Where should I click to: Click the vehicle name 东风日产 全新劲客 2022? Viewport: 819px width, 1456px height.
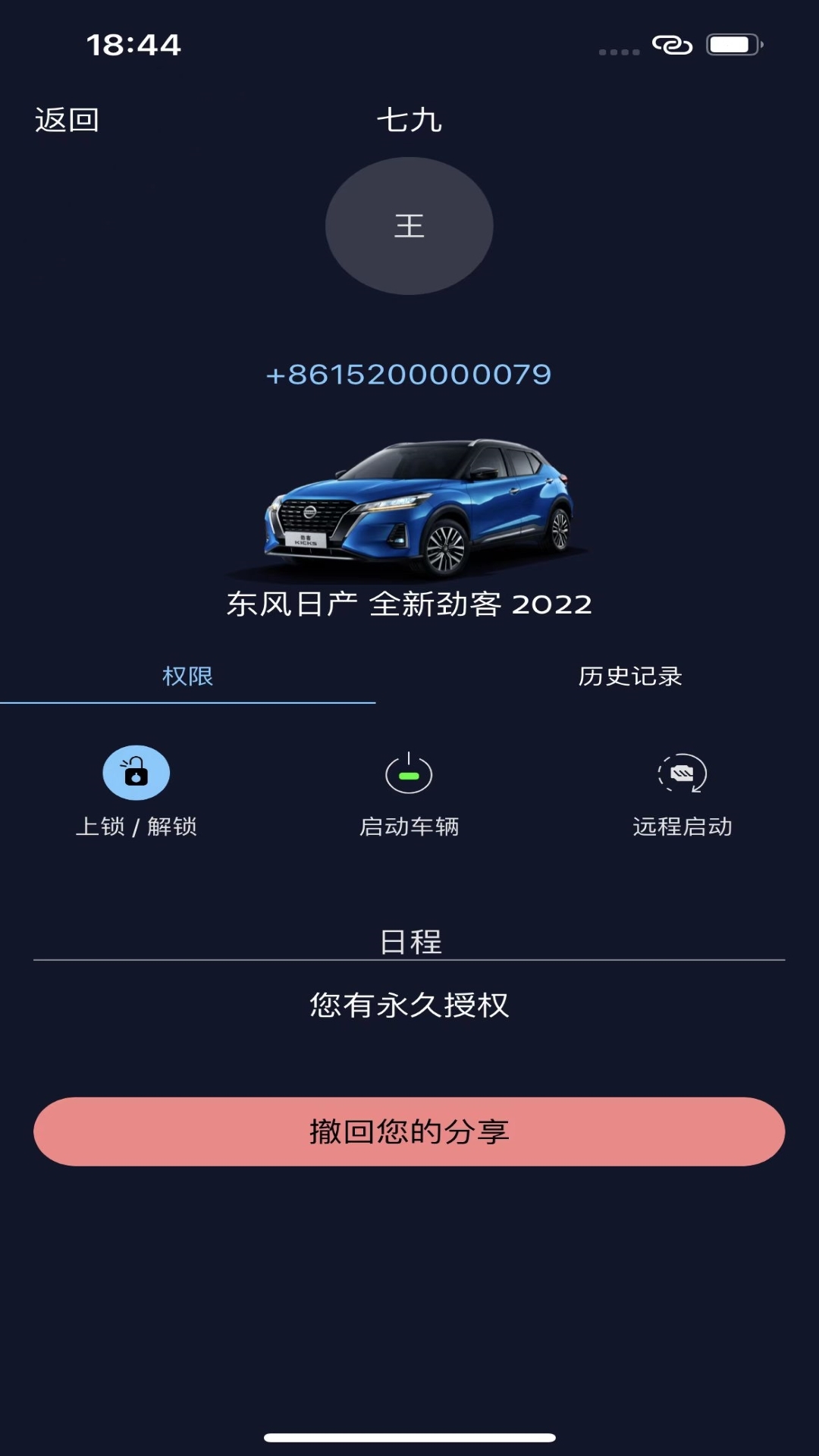409,605
